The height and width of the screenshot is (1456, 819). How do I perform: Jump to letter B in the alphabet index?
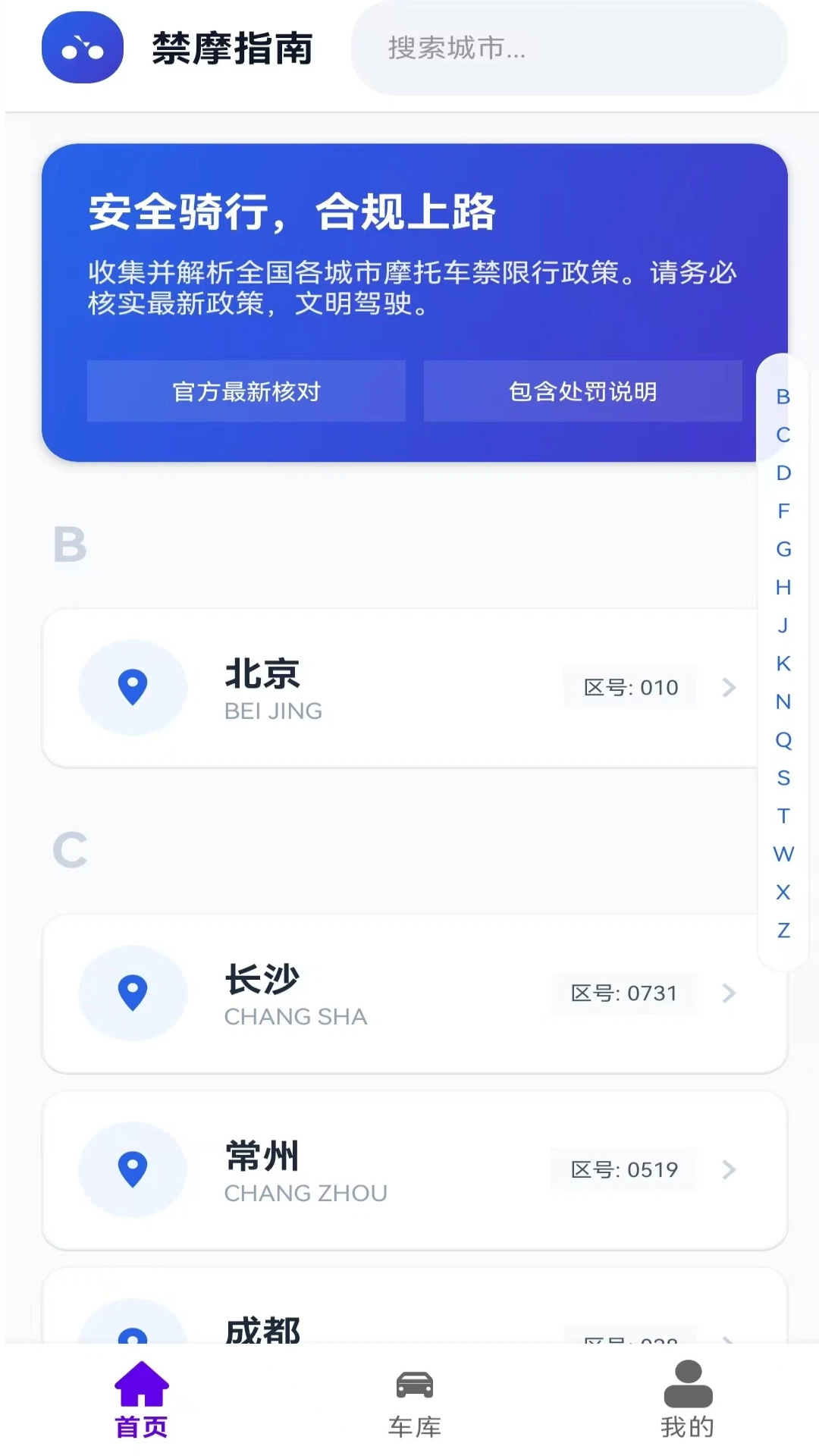click(783, 396)
